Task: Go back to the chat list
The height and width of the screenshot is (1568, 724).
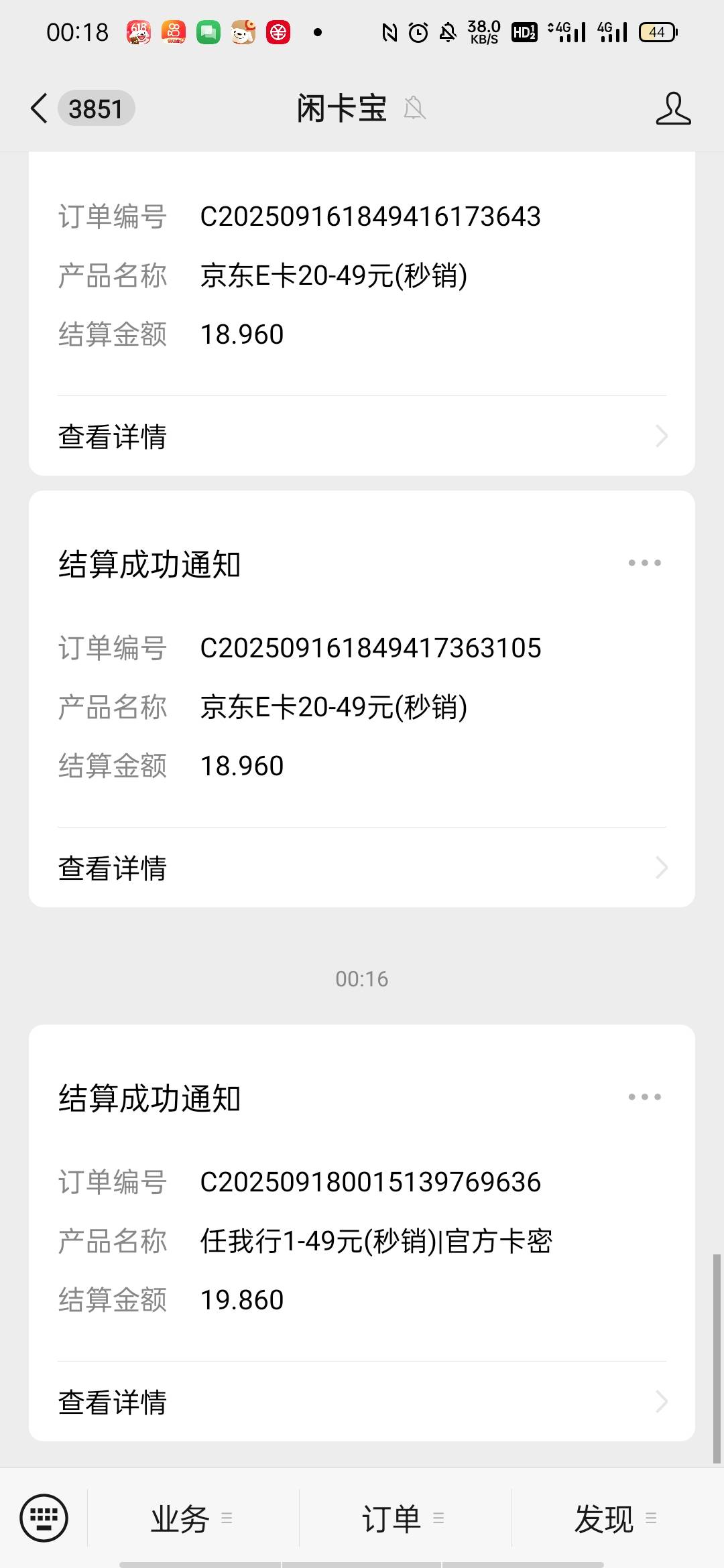Action: tap(40, 109)
